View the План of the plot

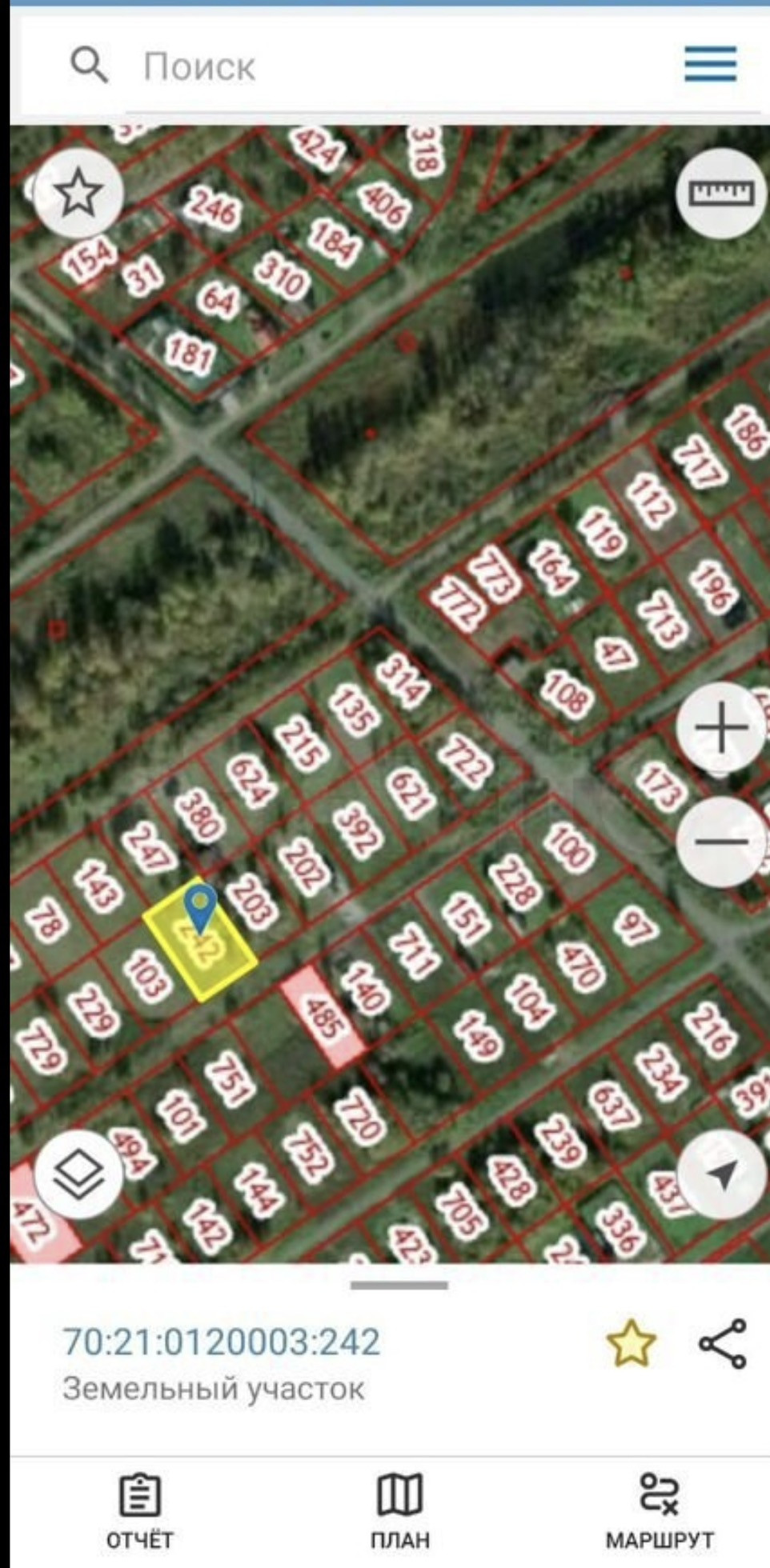pos(399,1510)
